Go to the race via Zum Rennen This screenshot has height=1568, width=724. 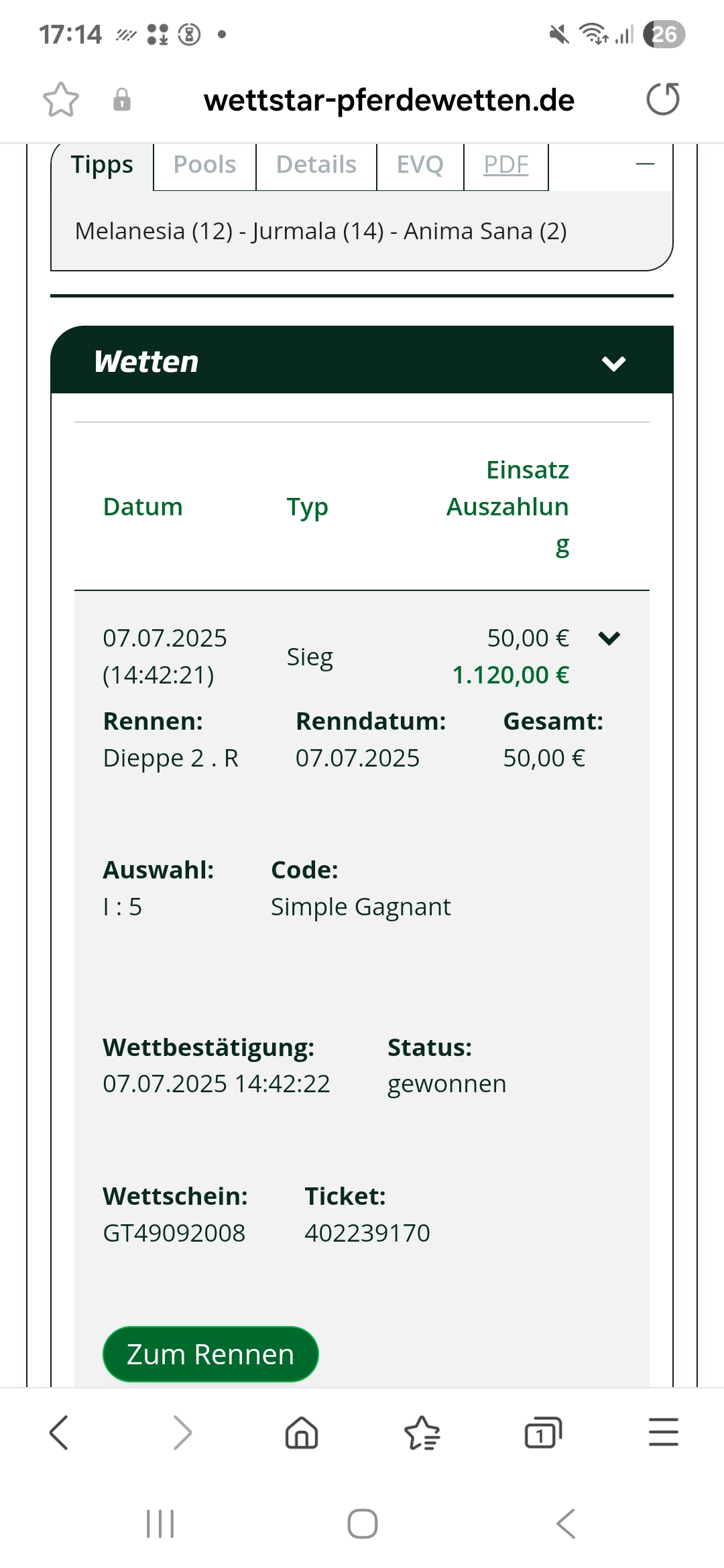click(x=210, y=1354)
